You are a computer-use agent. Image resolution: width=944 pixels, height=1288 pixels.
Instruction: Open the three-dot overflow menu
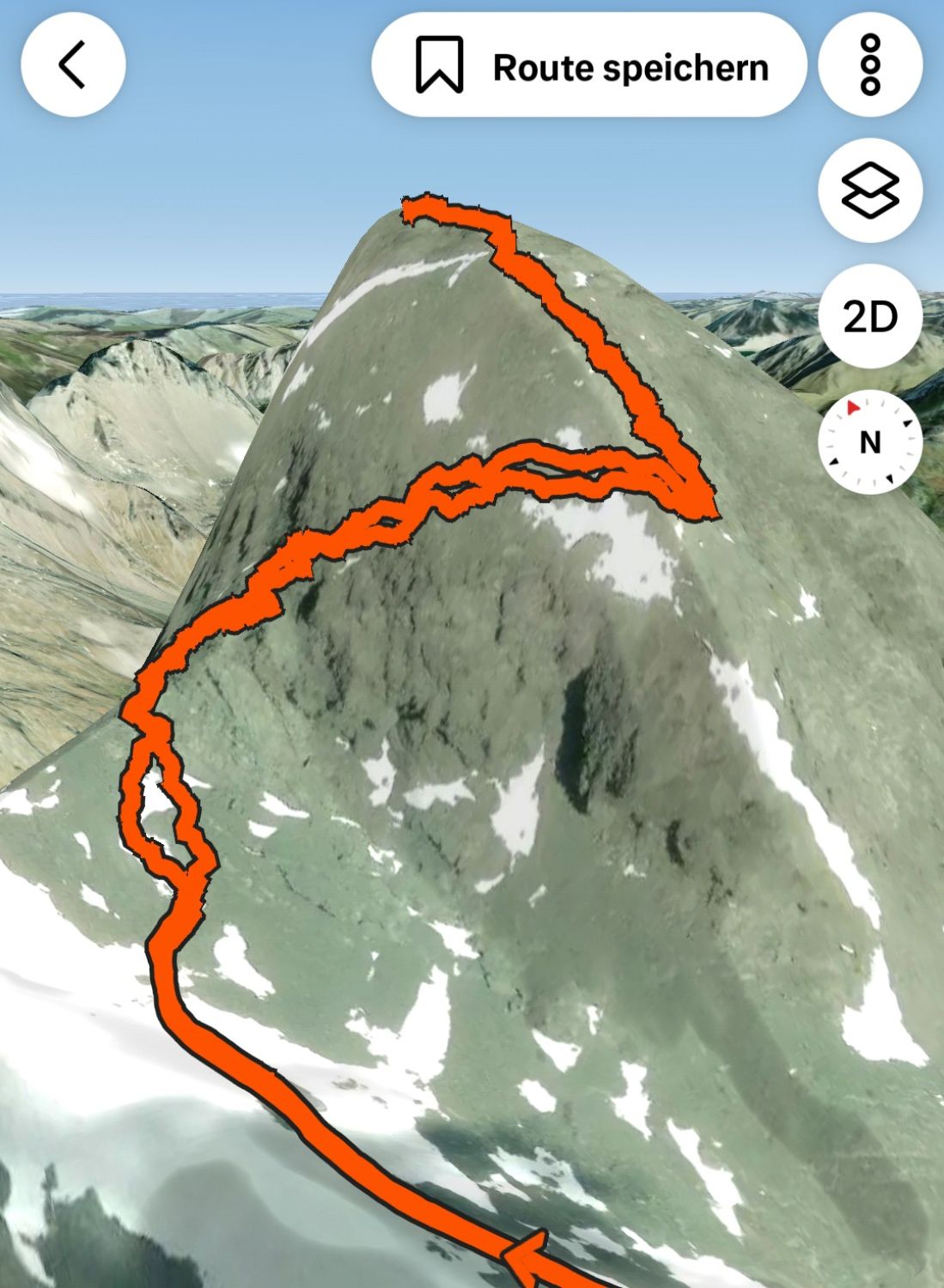coord(870,64)
